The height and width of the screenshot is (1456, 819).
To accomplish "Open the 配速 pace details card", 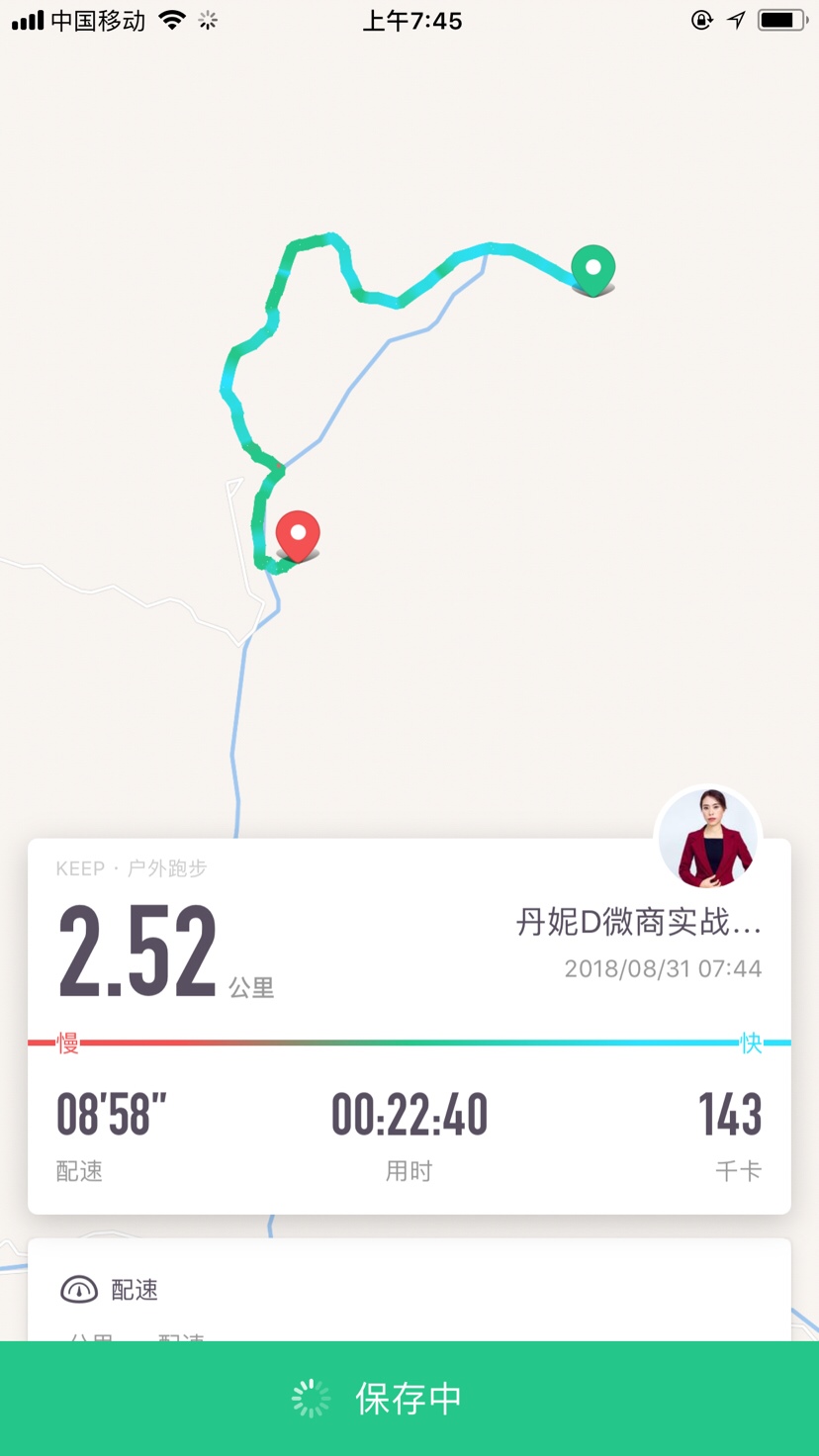I will pos(409,1290).
